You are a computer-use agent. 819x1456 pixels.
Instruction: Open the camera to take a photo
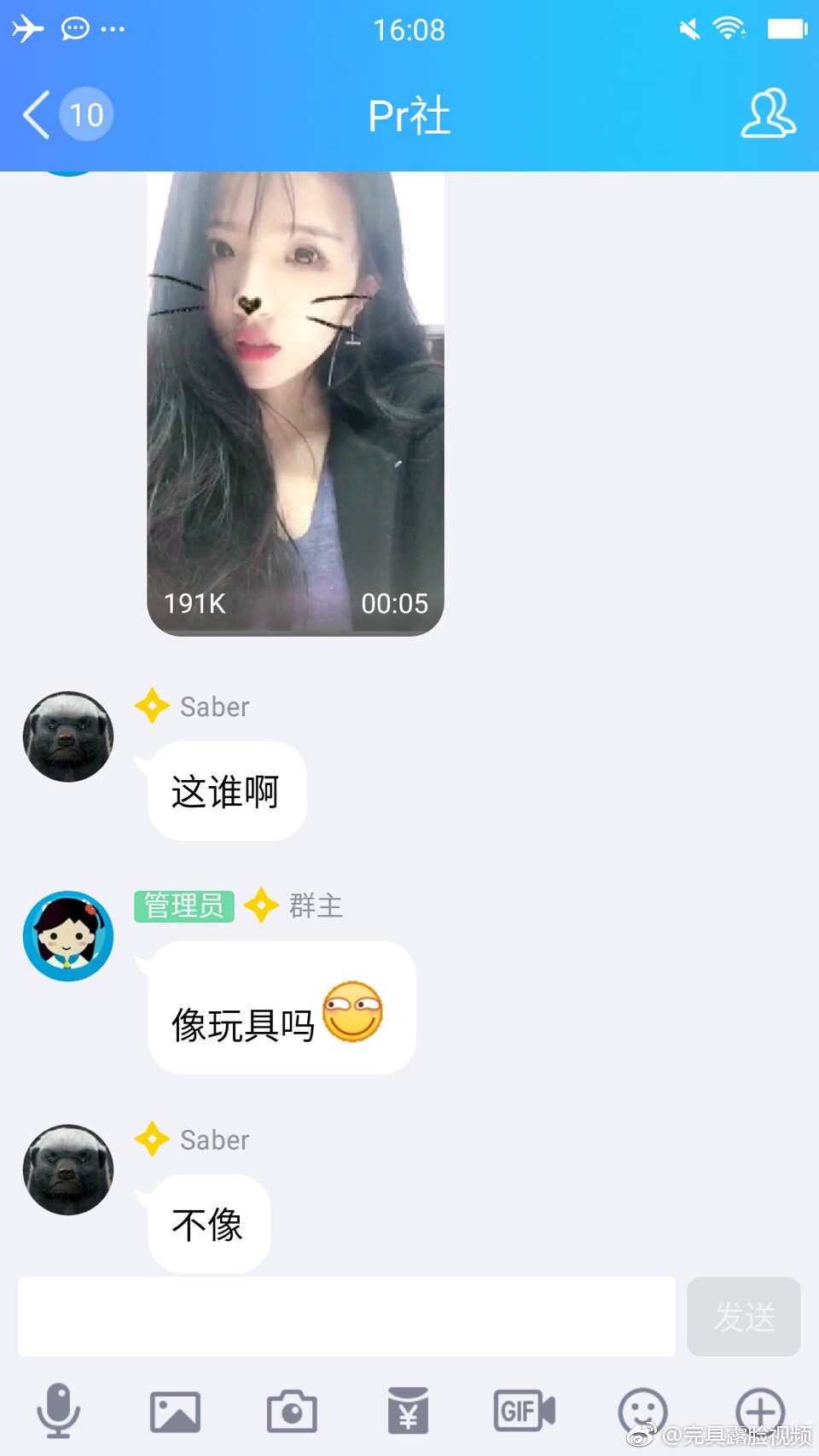292,1412
